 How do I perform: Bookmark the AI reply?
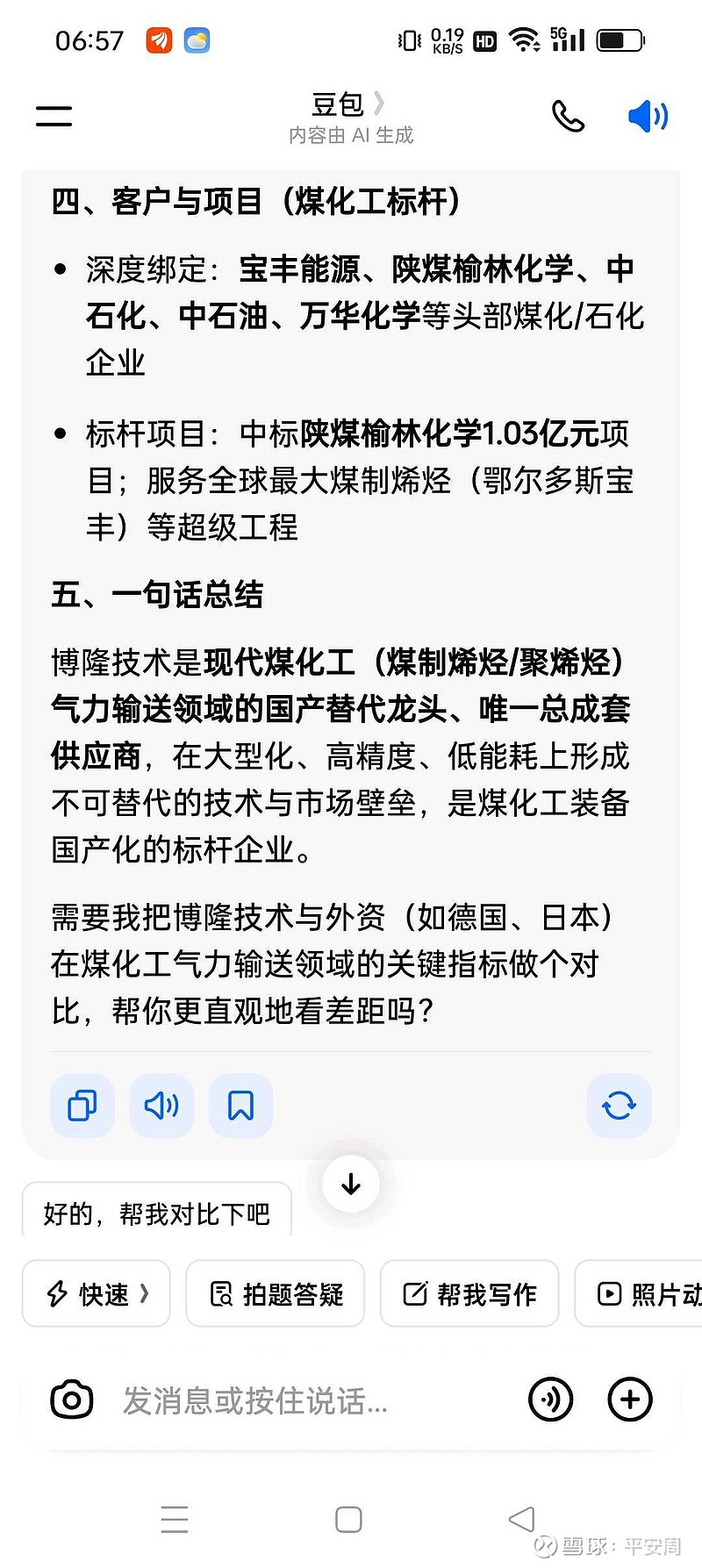point(240,1106)
